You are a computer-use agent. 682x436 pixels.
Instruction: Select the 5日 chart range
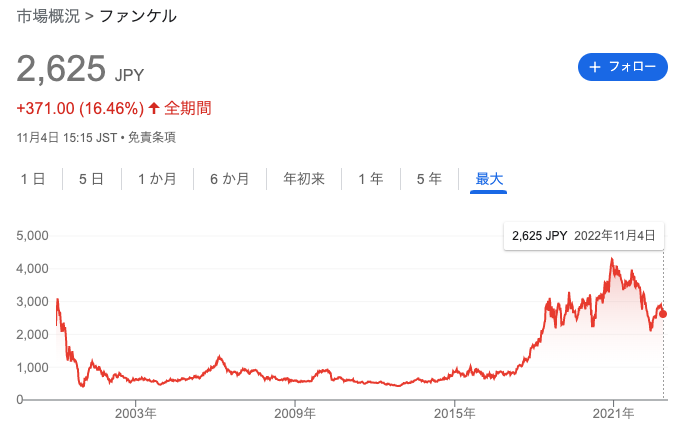(x=91, y=179)
